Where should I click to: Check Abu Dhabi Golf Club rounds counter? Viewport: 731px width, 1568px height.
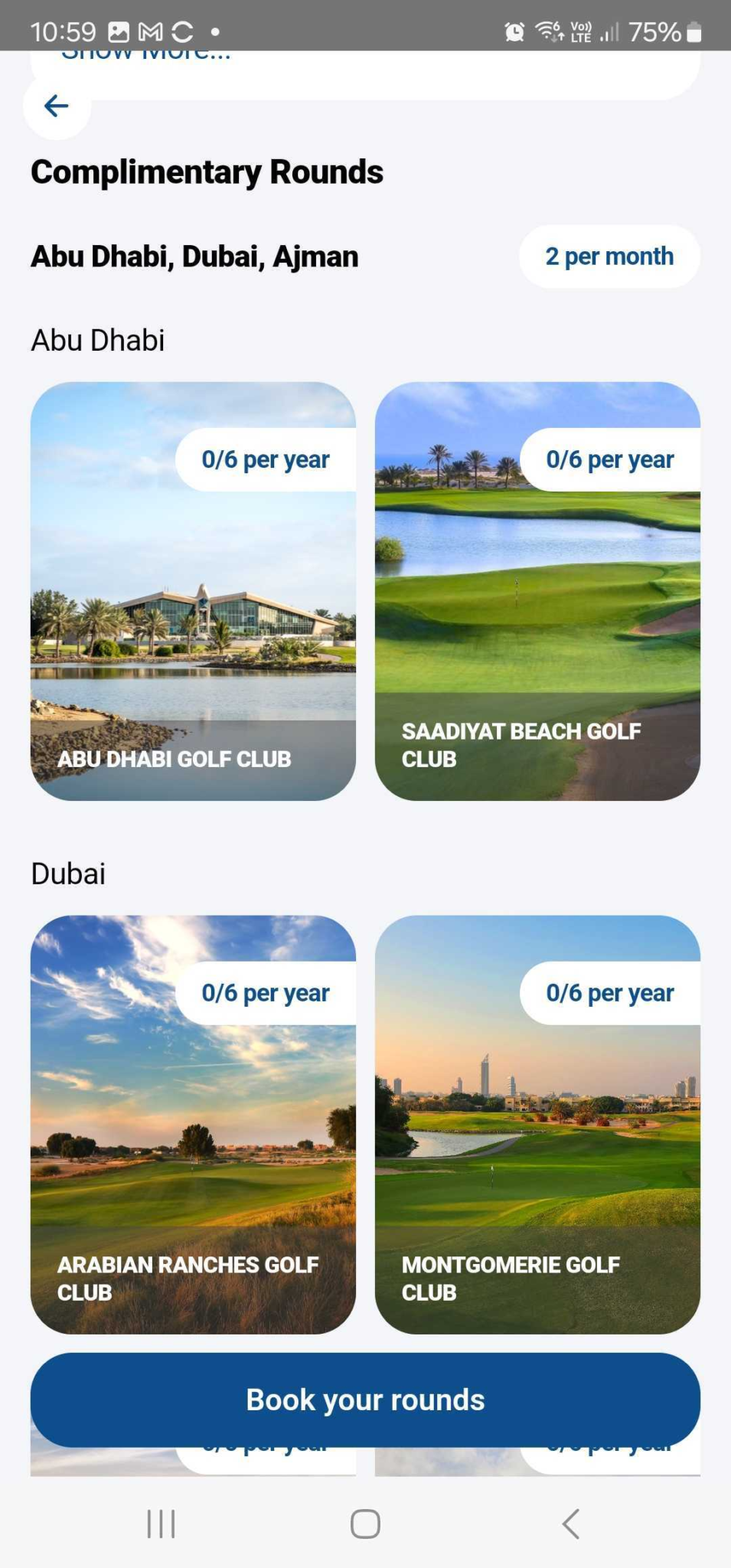pos(264,459)
